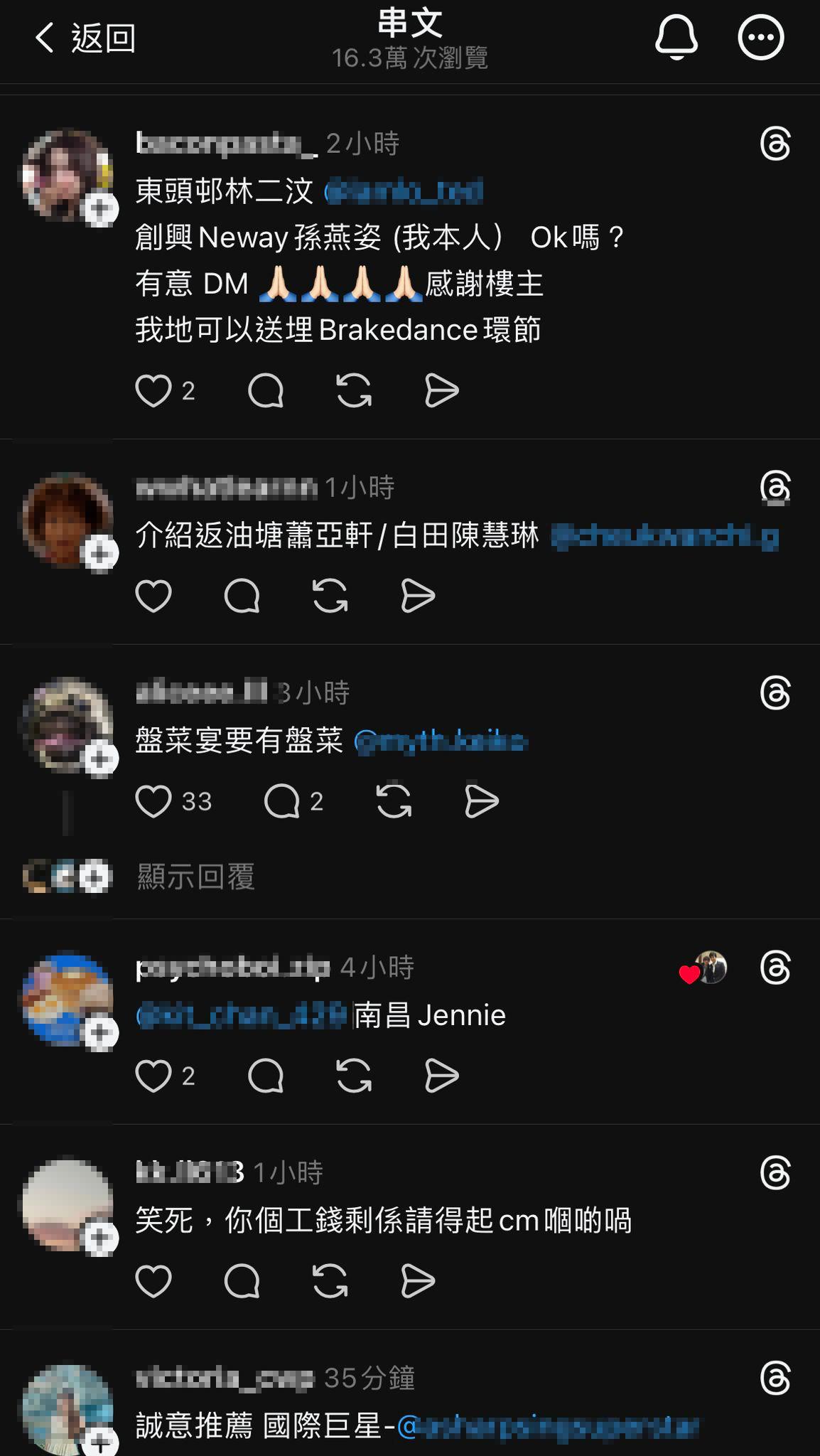This screenshot has width=820, height=1456.
Task: Share the 白田陳慧琳 comment
Action: pos(418,596)
